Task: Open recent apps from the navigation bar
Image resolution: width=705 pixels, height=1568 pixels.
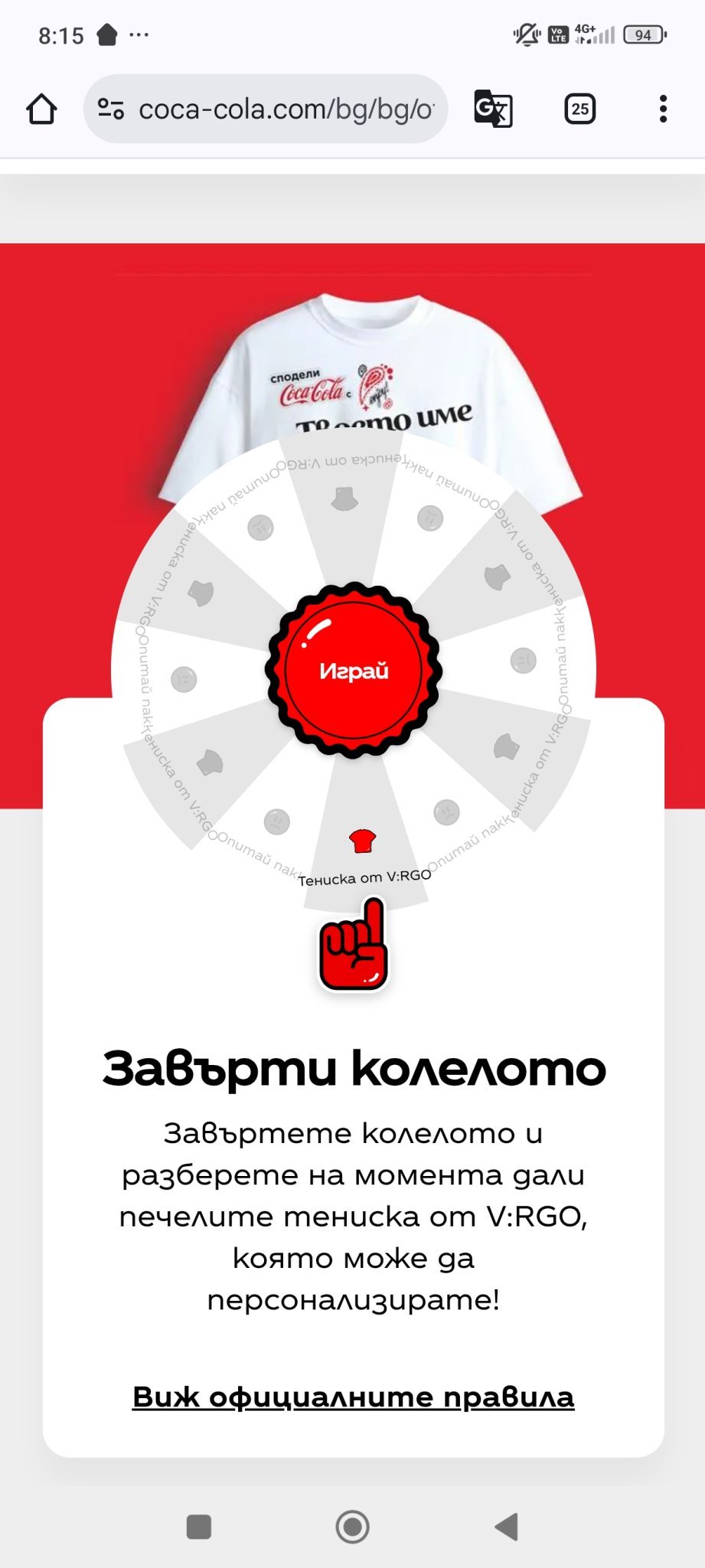Action: pyautogui.click(x=199, y=1527)
